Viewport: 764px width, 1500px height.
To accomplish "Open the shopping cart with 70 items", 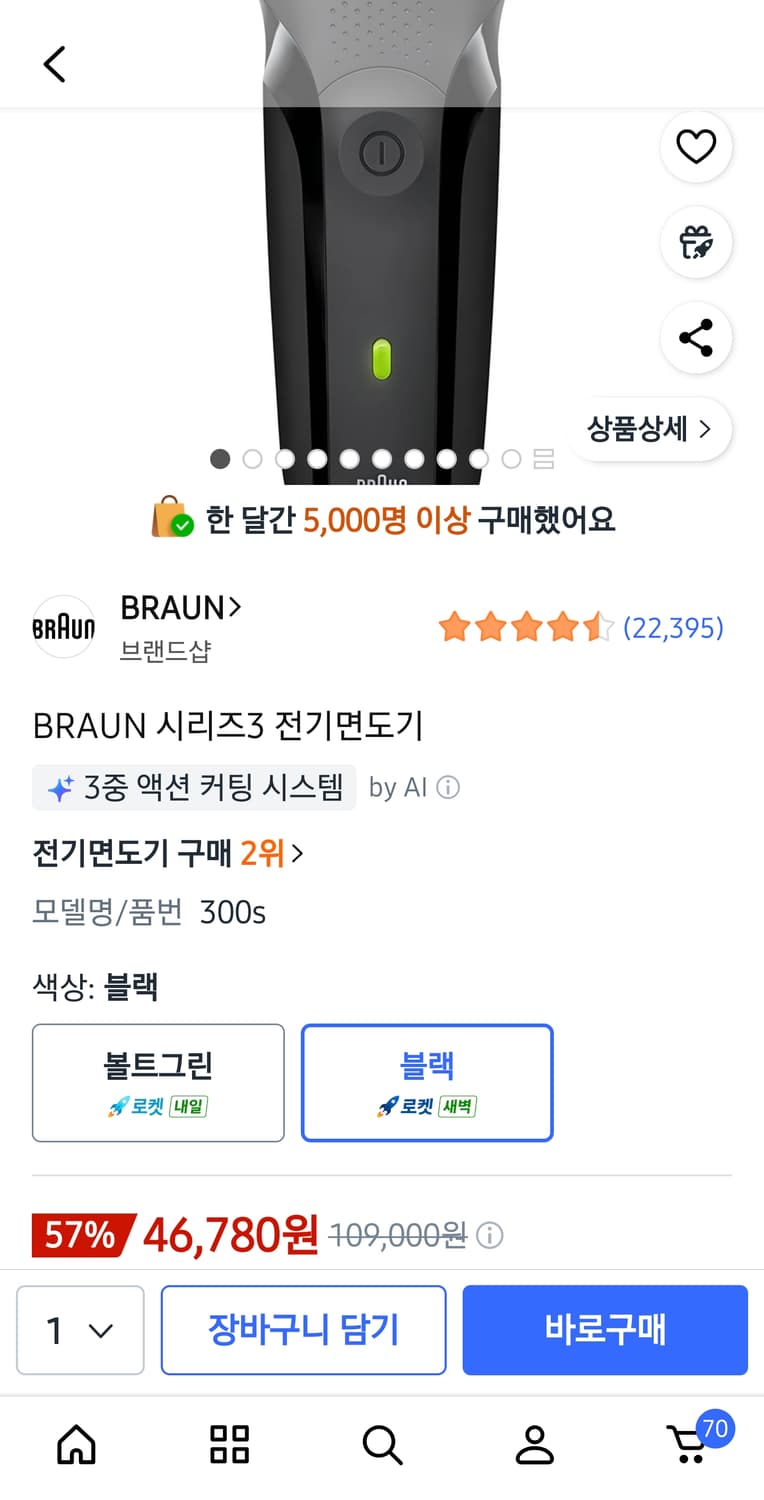I will click(x=687, y=1444).
